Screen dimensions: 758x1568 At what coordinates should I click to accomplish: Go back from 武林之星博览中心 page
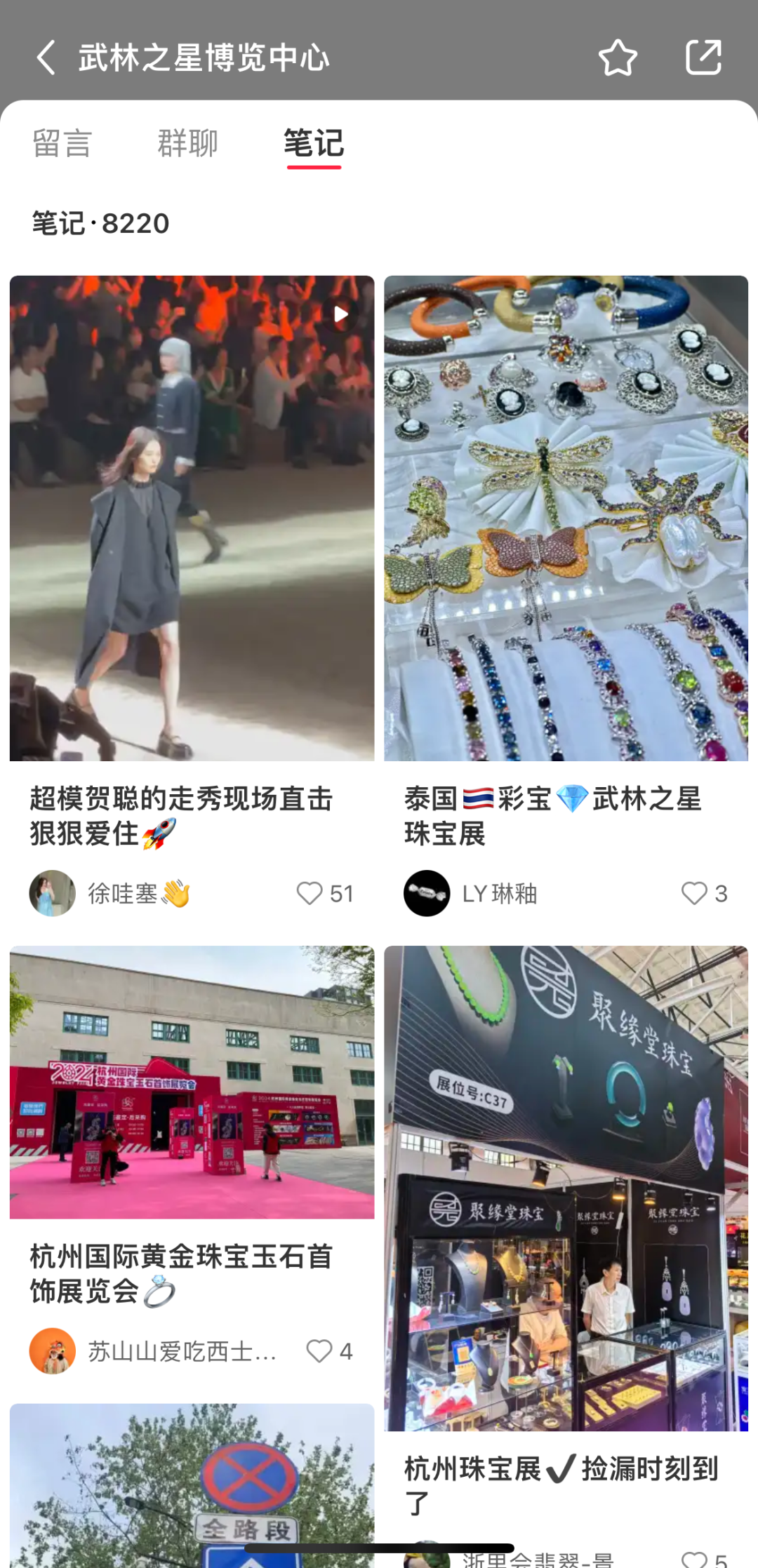tap(46, 58)
